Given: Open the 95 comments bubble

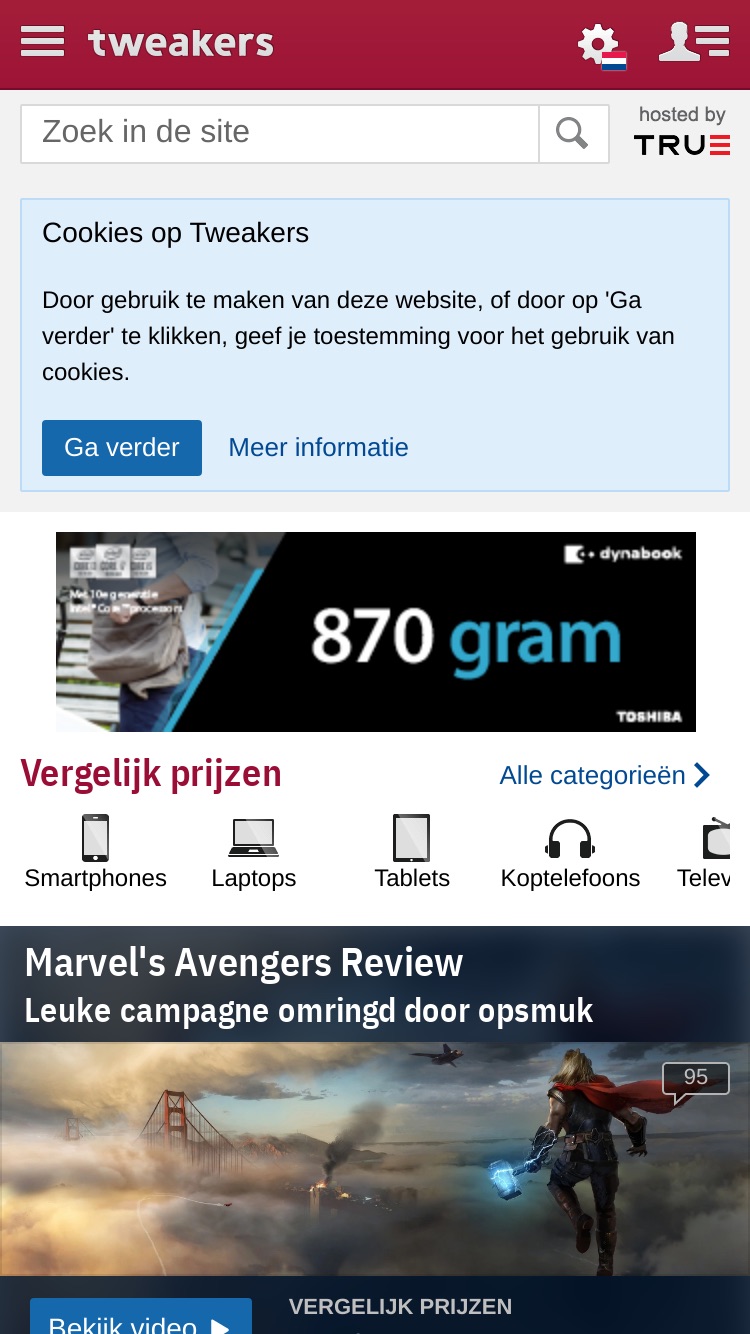Looking at the screenshot, I should (x=695, y=1081).
